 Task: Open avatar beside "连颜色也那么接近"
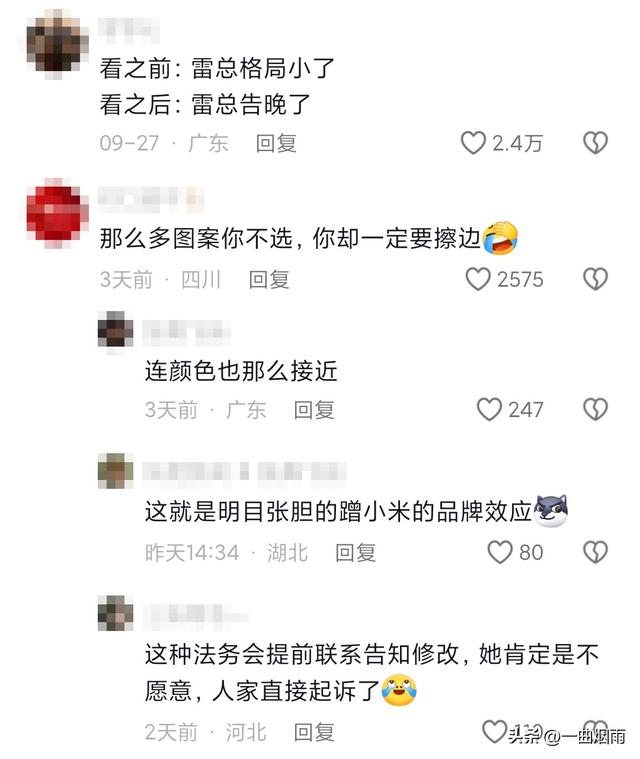[x=116, y=331]
